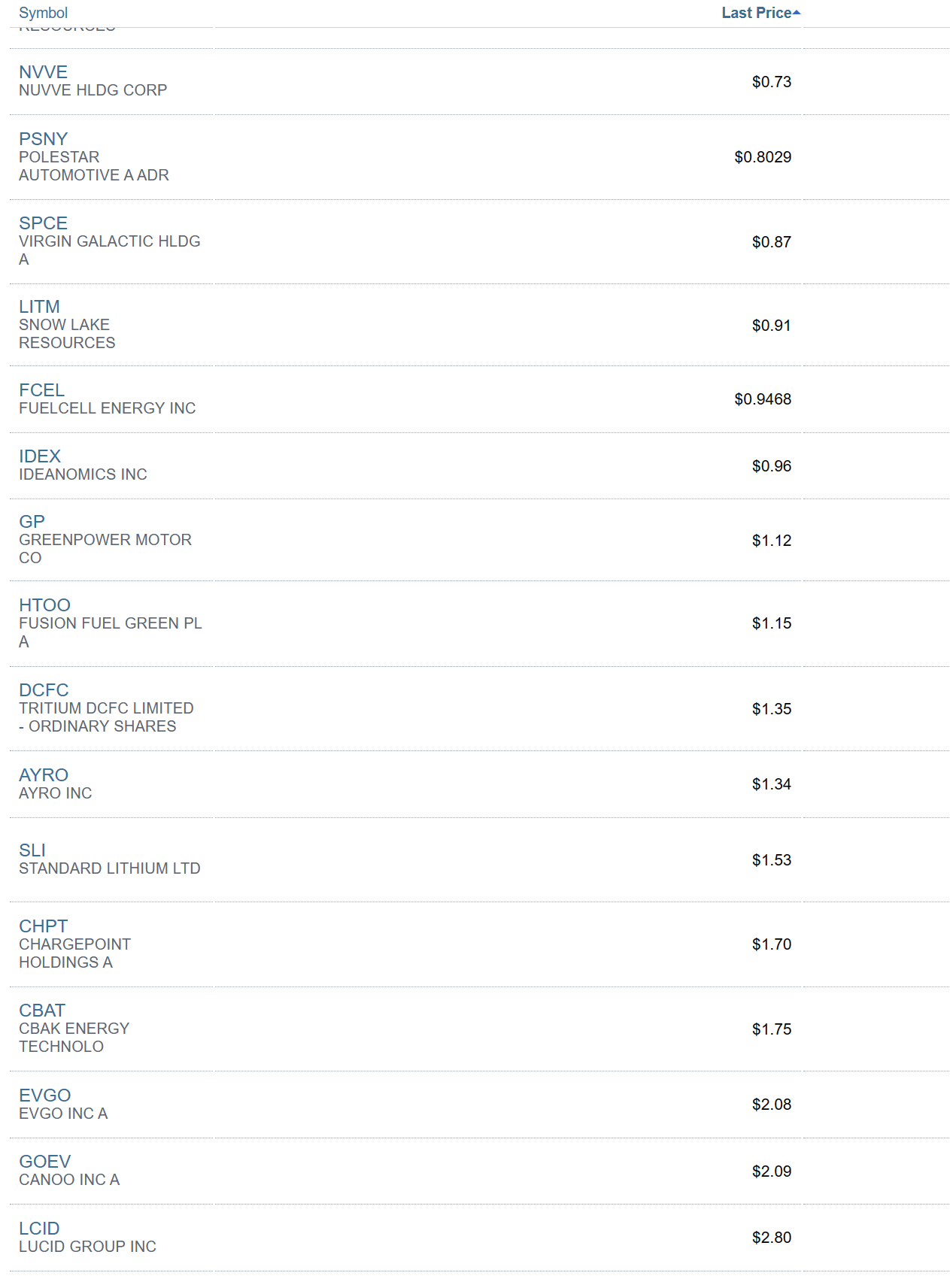Select the GOEV ticker symbol
The height and width of the screenshot is (1288, 950).
(x=44, y=1162)
